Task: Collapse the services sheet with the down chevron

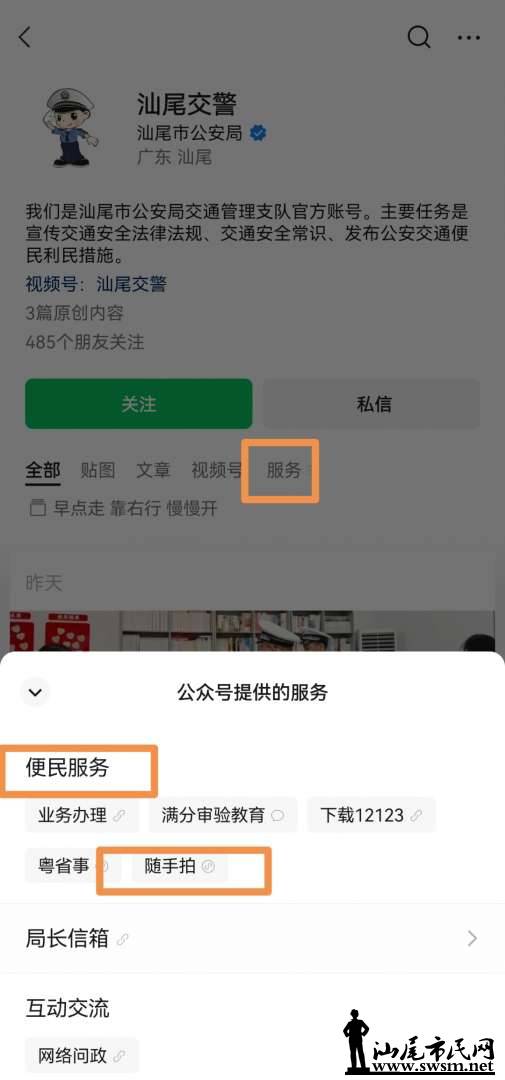Action: (x=35, y=692)
